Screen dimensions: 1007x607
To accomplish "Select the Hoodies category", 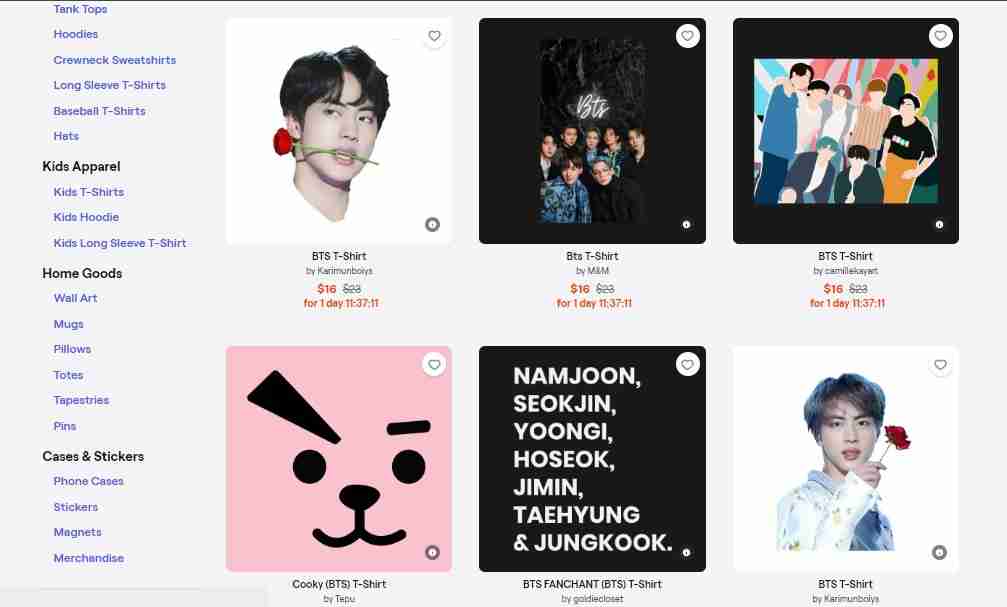I will (x=76, y=34).
